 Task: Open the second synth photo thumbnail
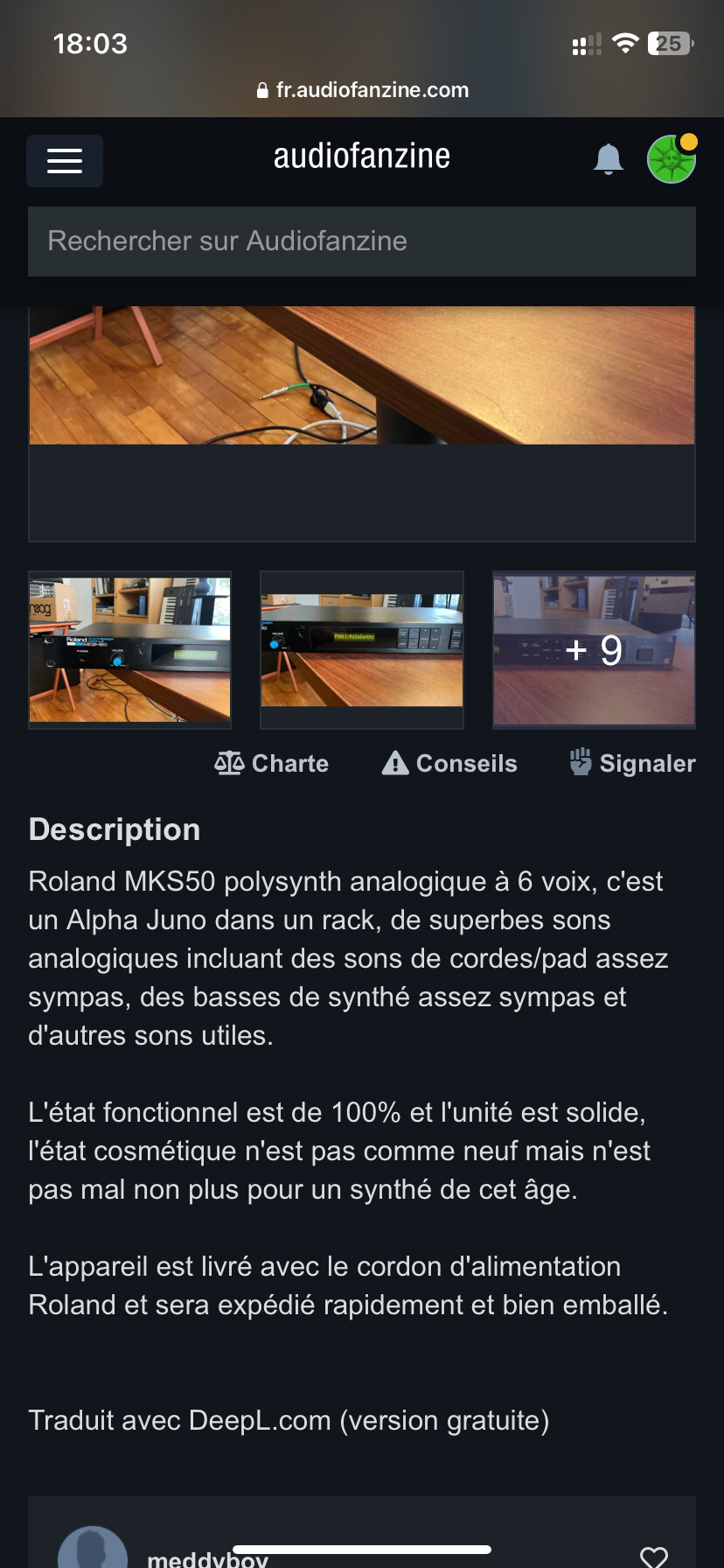[362, 649]
